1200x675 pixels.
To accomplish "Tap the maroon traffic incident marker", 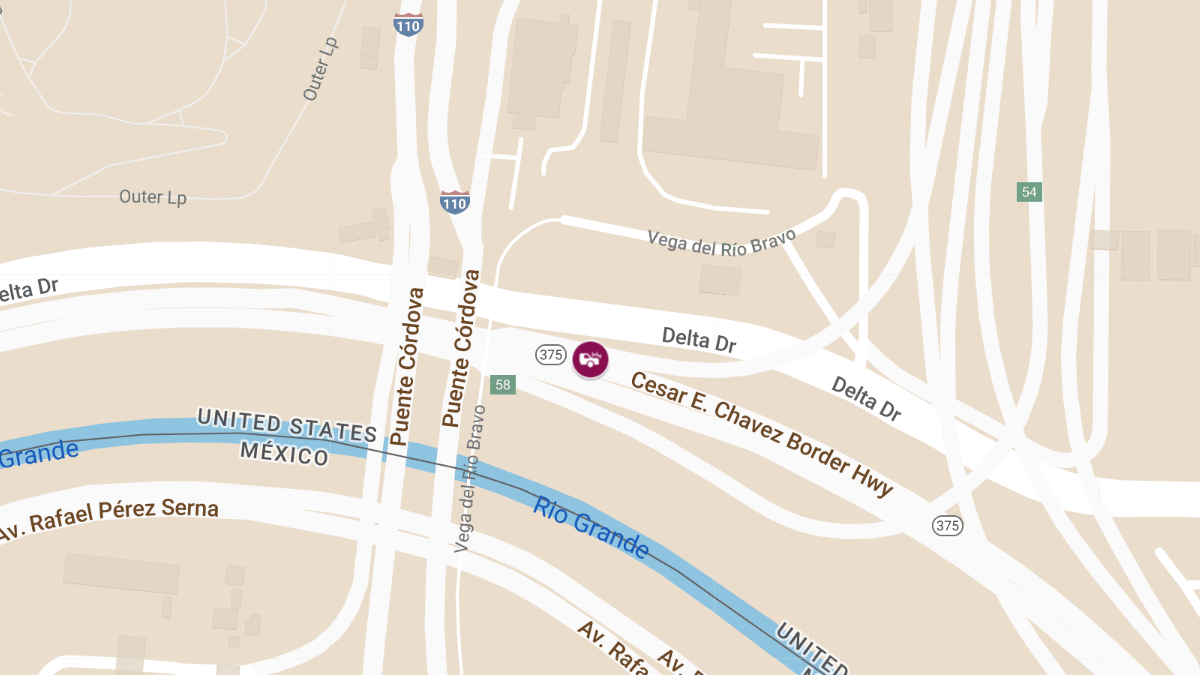I will 590,359.
